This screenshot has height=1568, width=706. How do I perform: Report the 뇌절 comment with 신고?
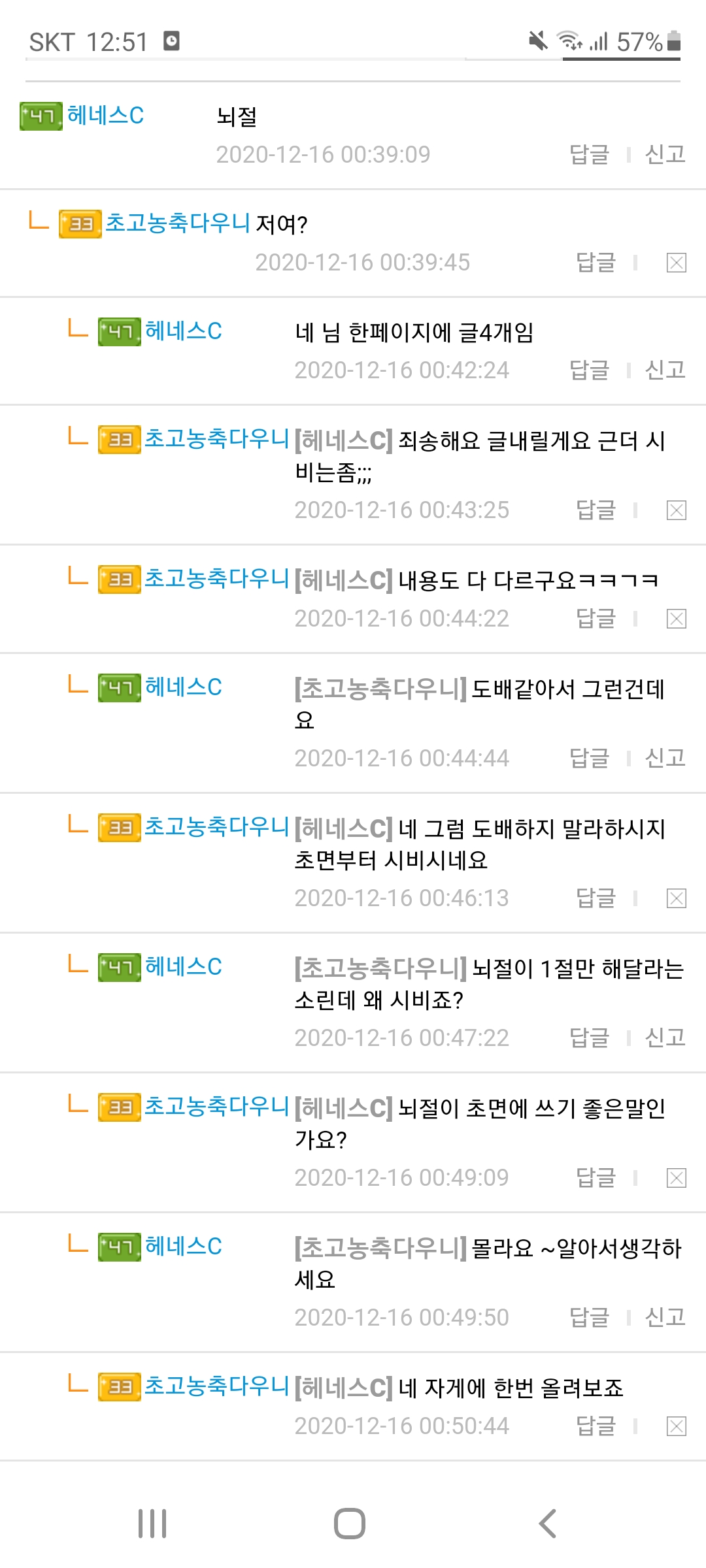665,155
